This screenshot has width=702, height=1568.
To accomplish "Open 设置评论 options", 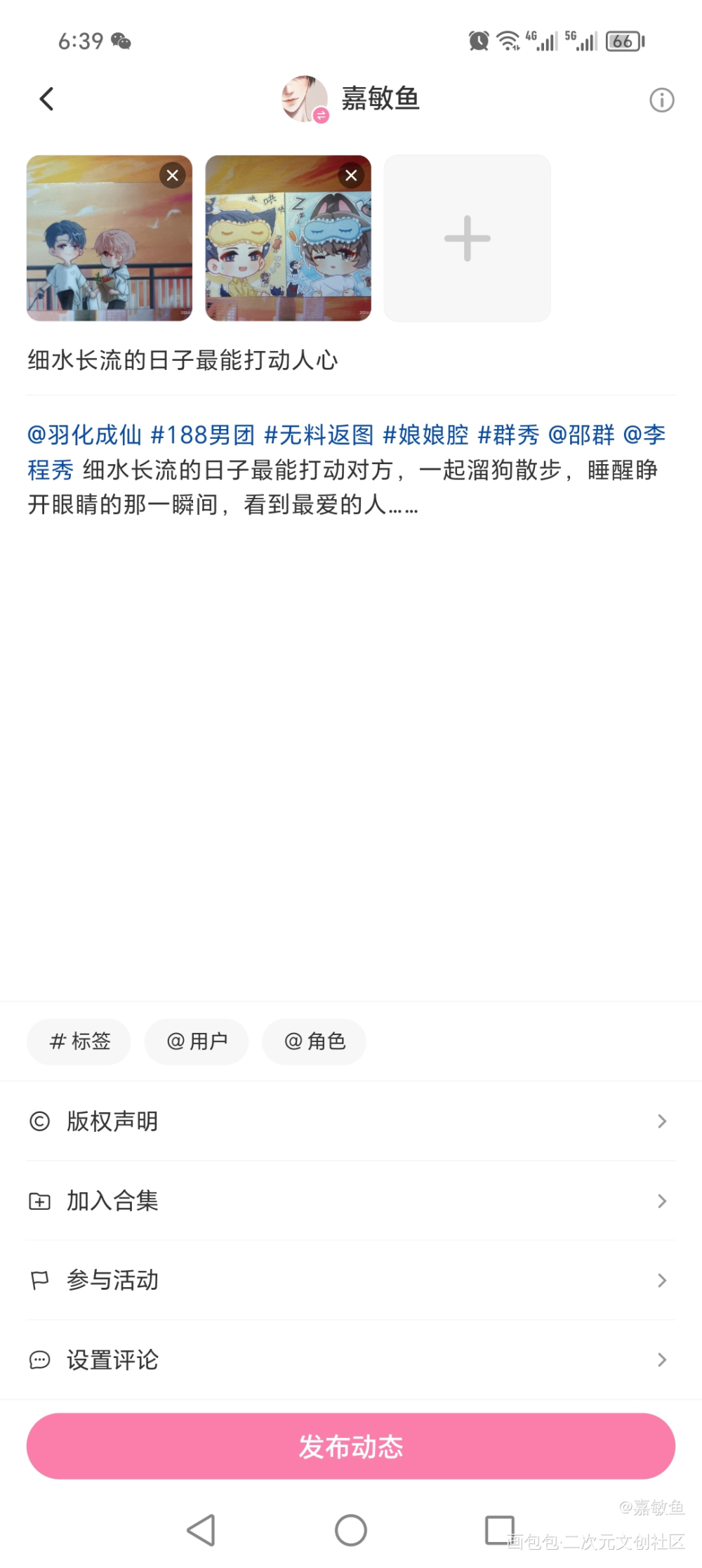I will point(351,1360).
